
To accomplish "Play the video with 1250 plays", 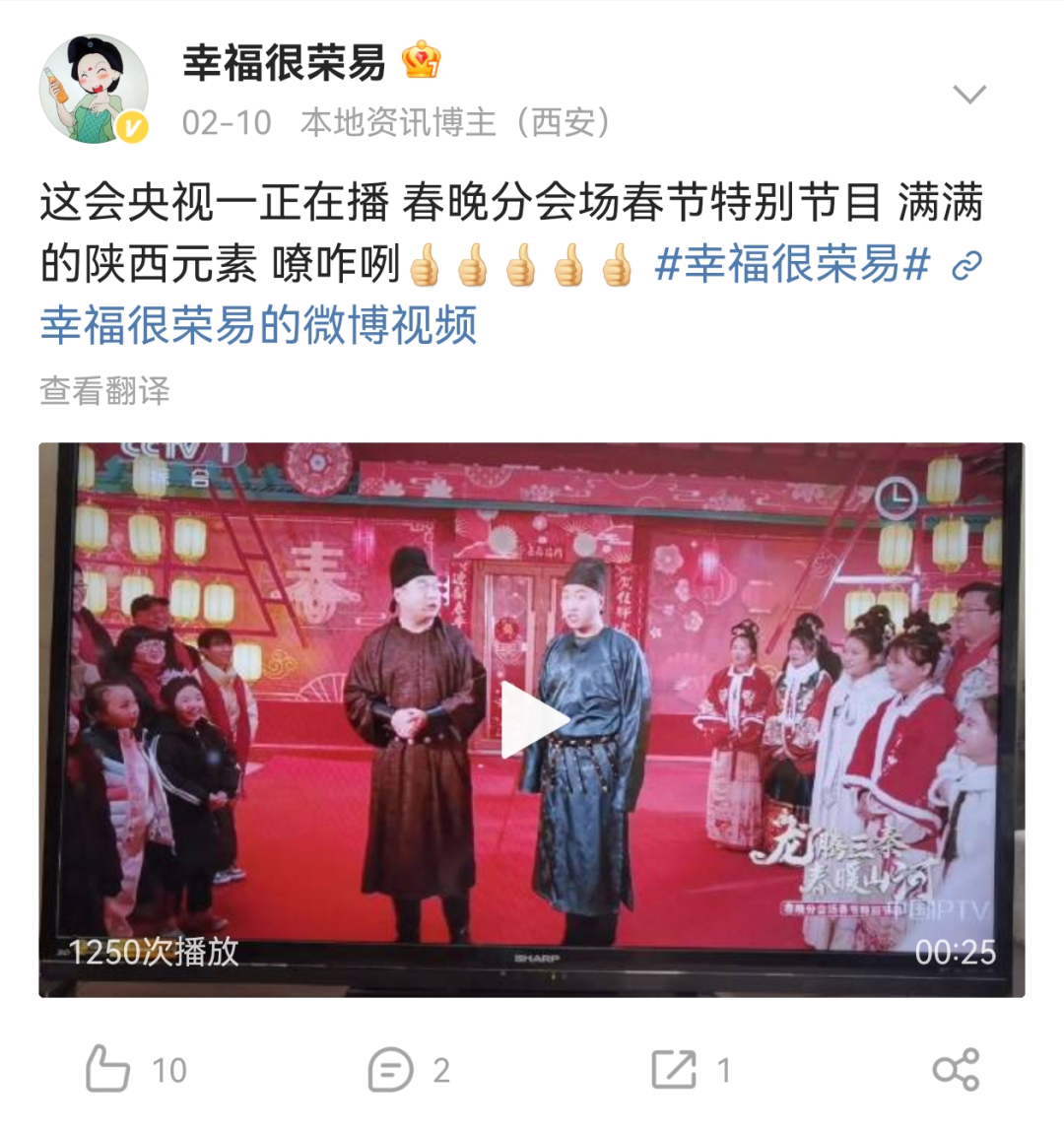I will pos(531,720).
